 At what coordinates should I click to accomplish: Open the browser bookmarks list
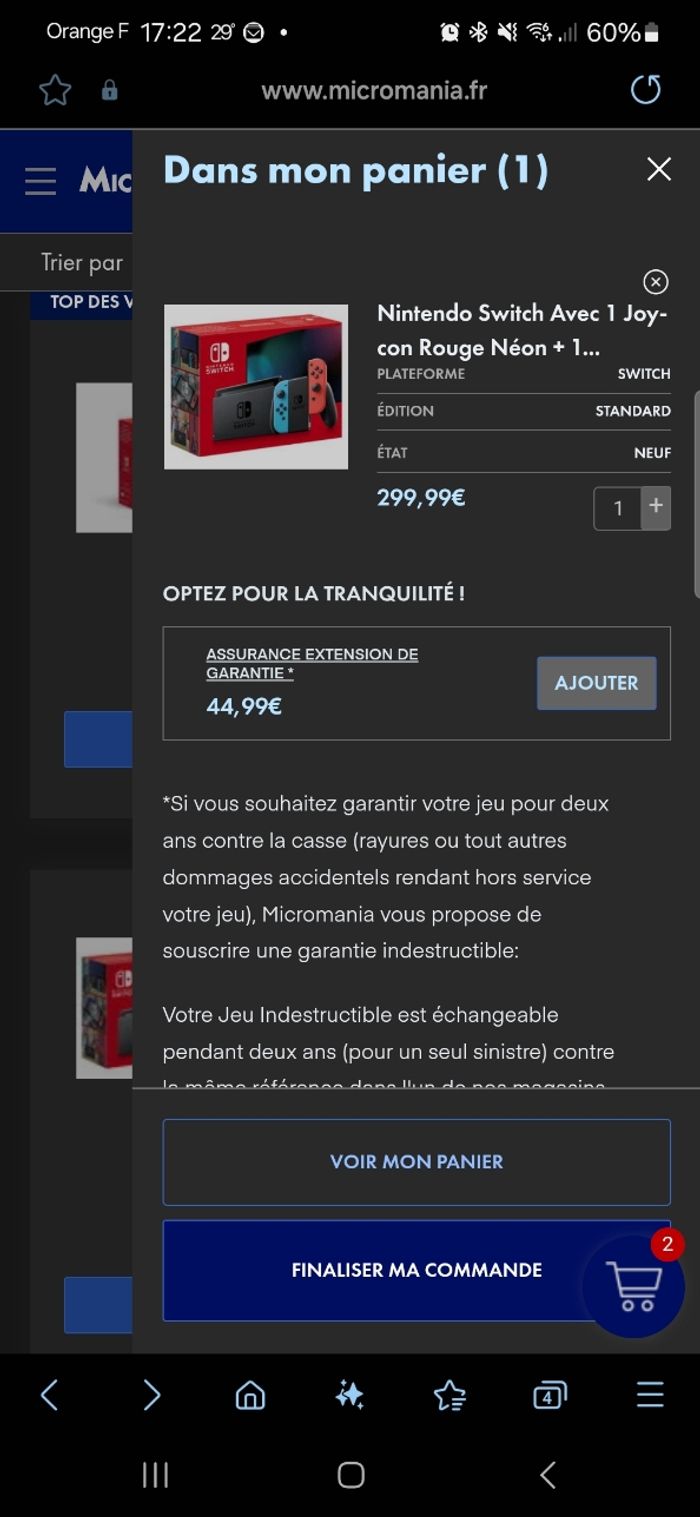[450, 1394]
